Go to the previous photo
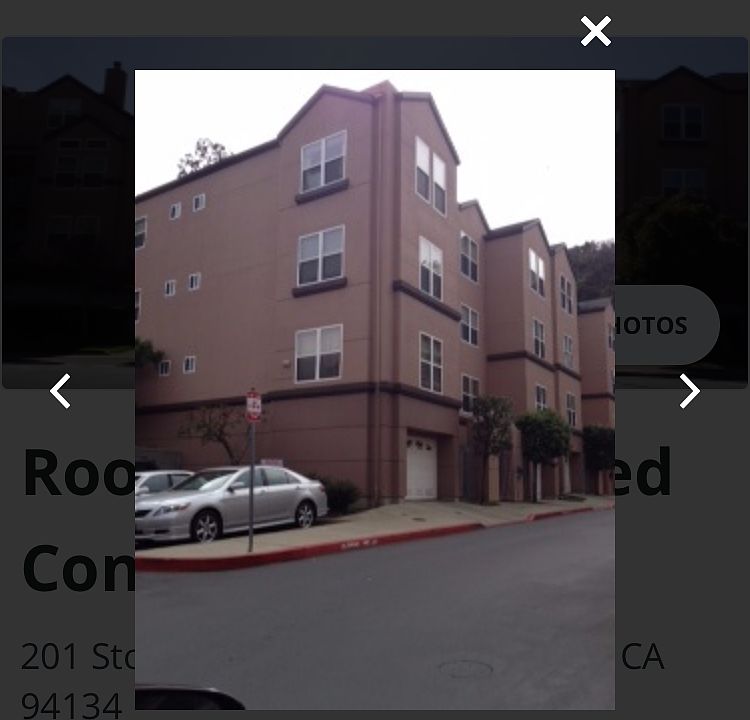750x720 pixels. [x=61, y=391]
